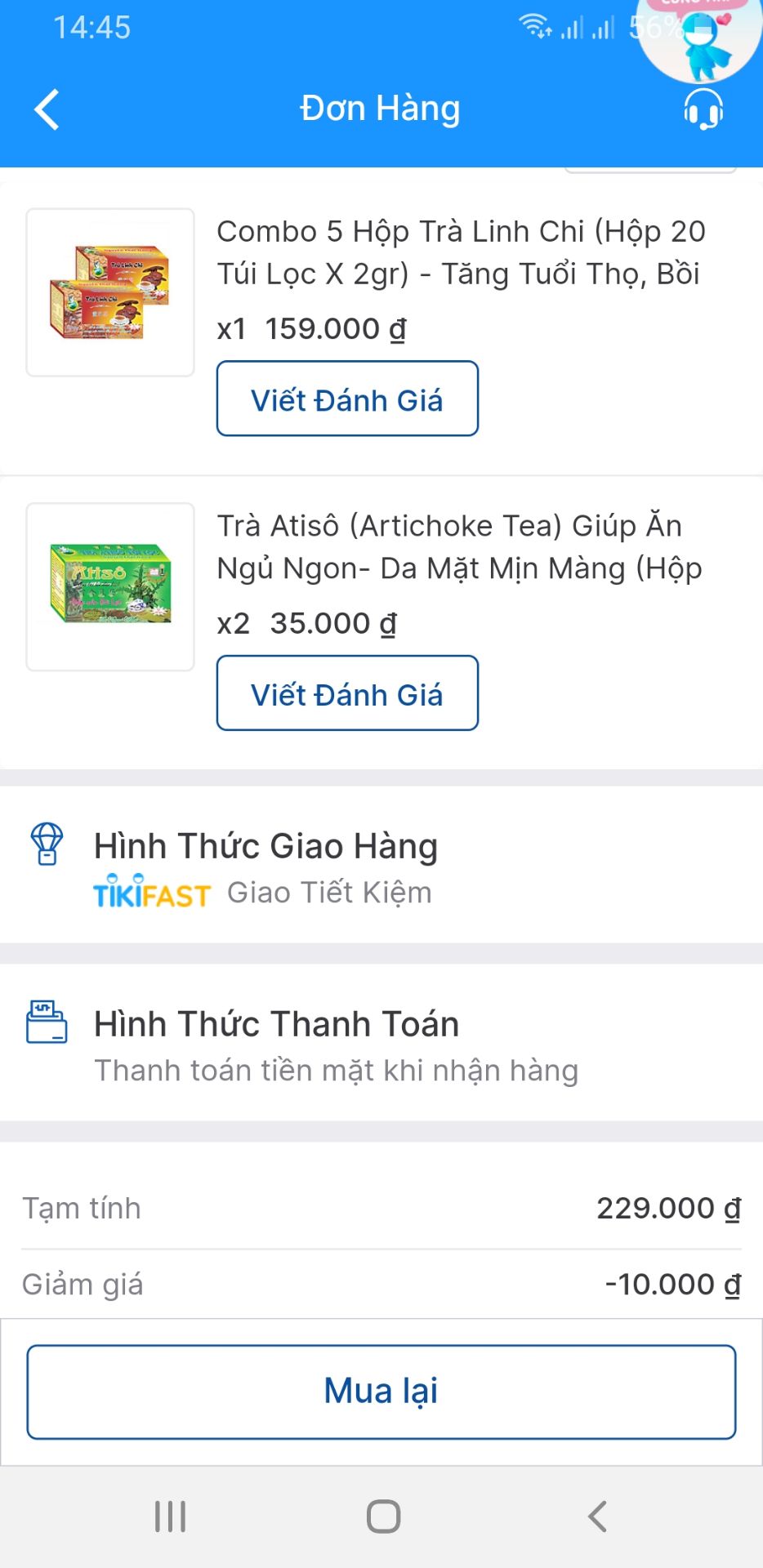This screenshot has height=1568, width=763.
Task: Tap the wallet payment method icon
Action: tap(47, 1023)
